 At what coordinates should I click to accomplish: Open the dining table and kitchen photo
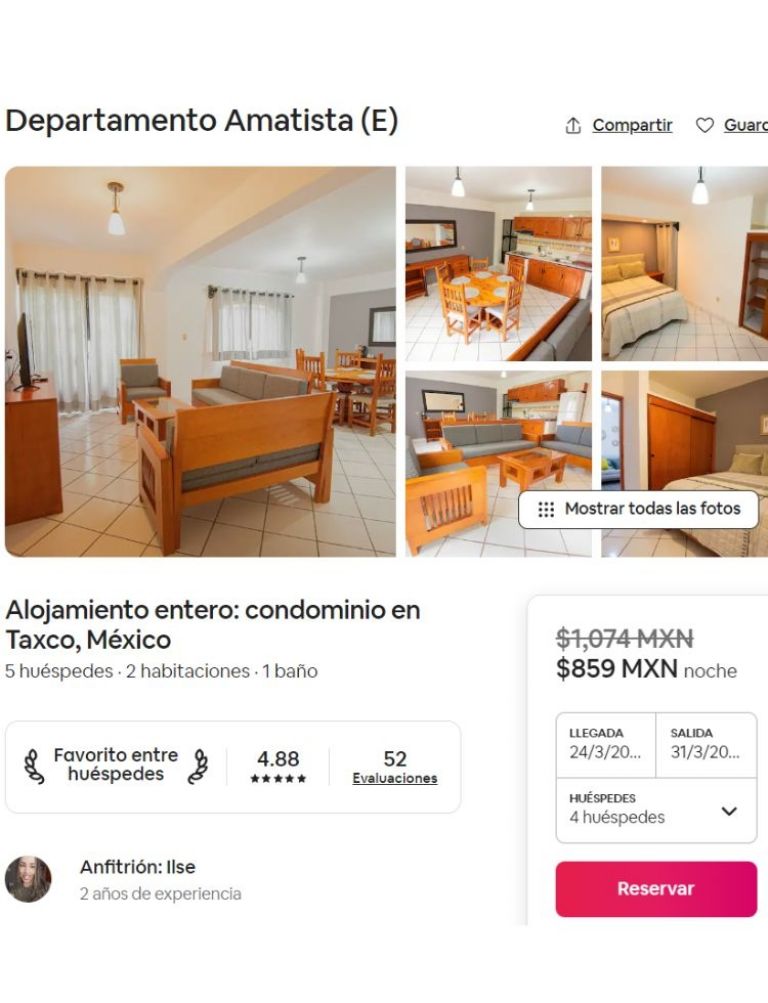(498, 263)
